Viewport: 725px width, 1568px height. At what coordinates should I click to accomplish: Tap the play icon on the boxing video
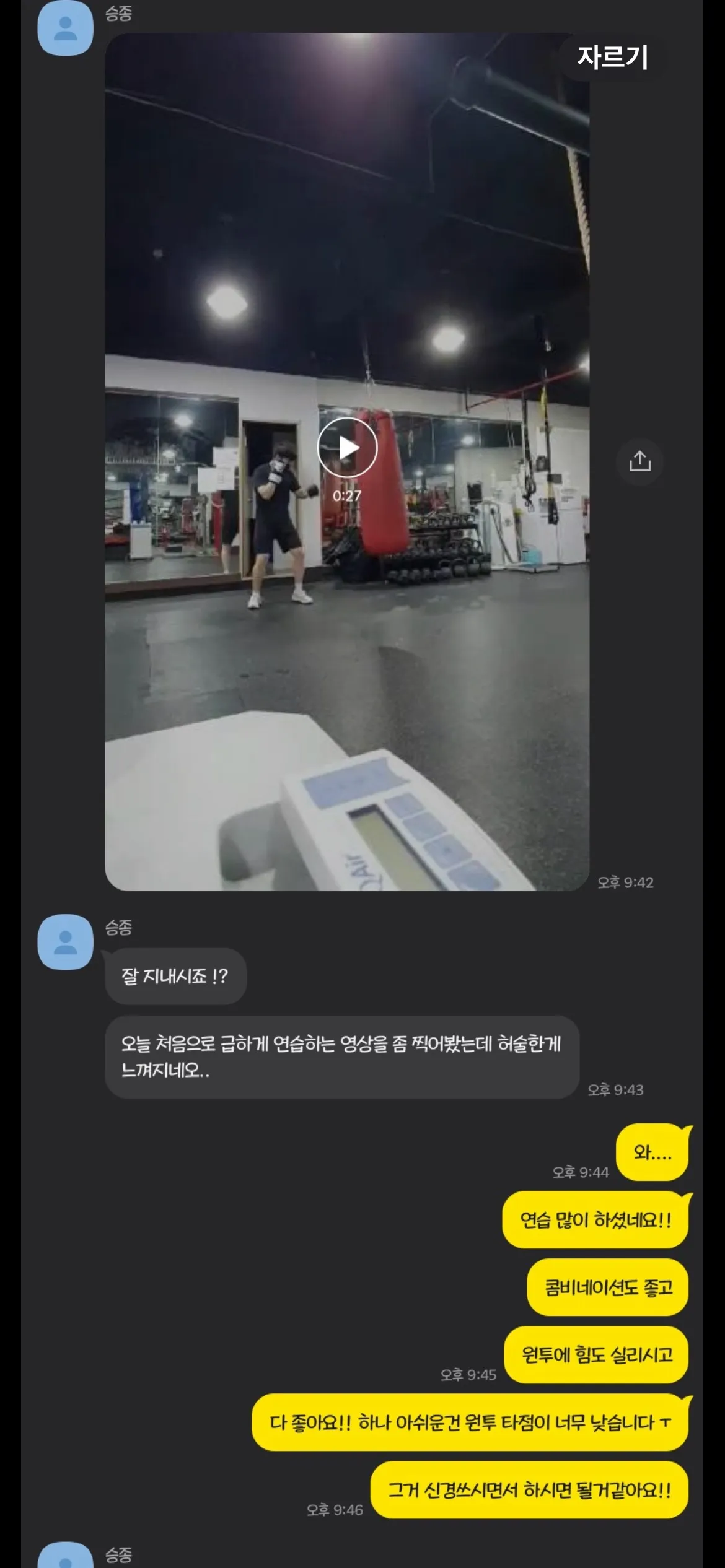(347, 447)
